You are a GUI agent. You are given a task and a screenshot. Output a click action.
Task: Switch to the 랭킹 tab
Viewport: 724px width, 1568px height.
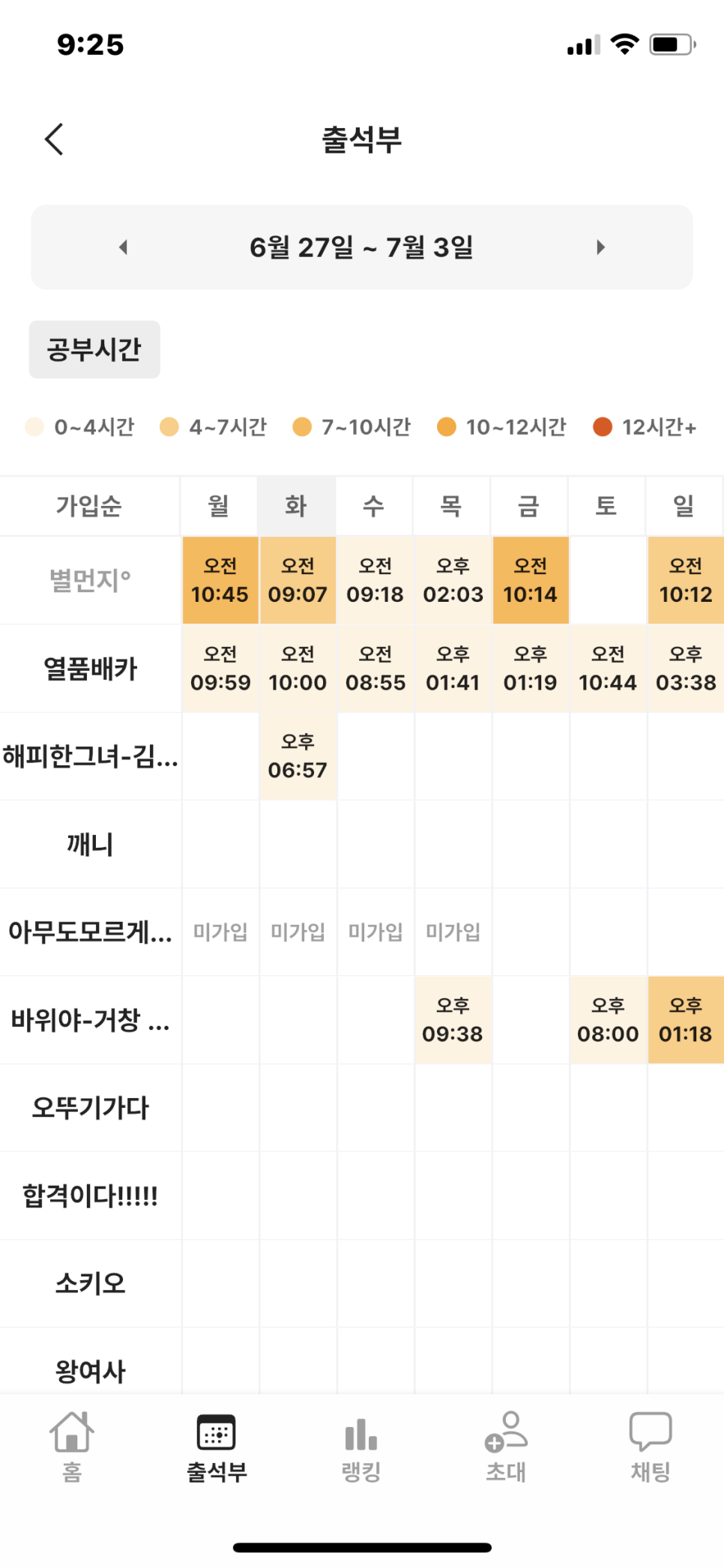[x=361, y=1447]
